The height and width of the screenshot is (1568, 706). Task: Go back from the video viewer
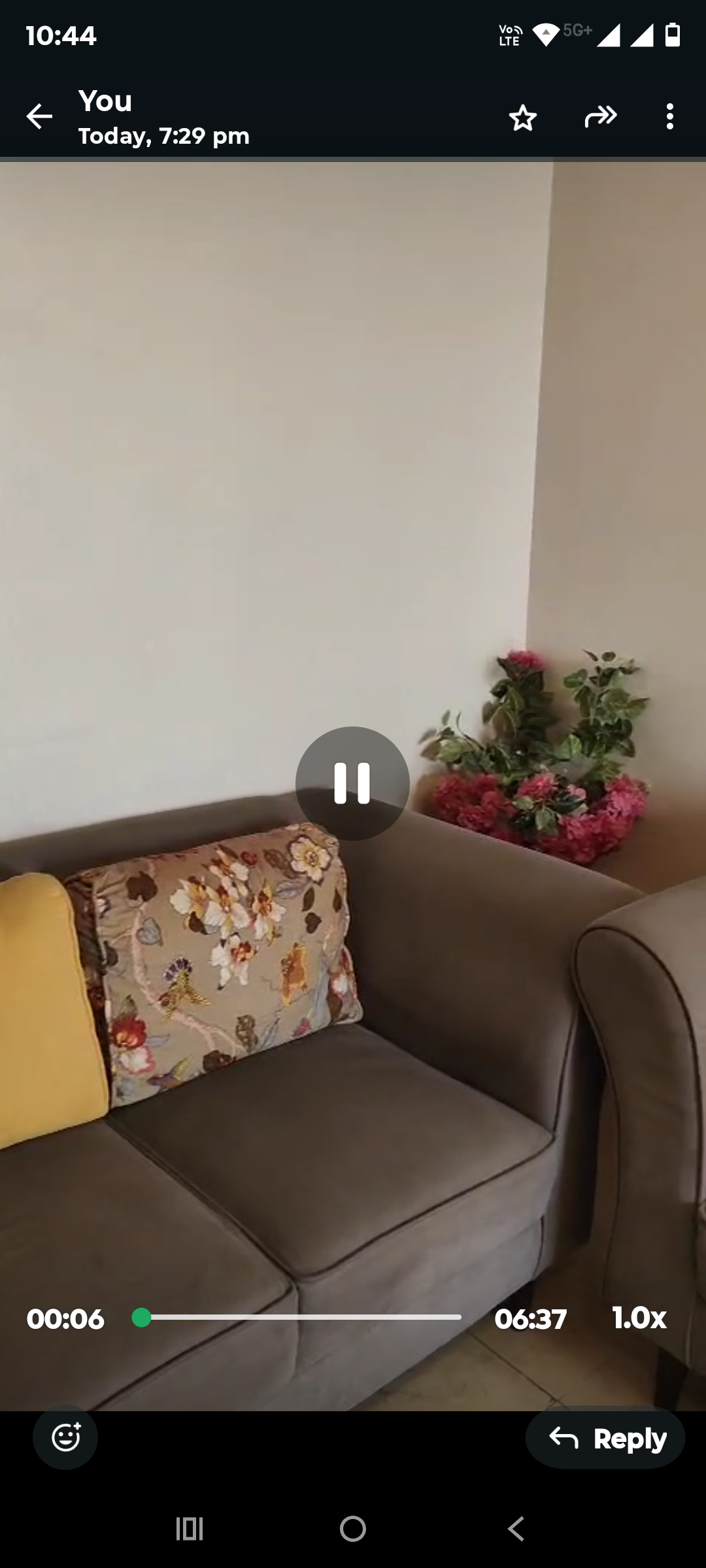39,117
